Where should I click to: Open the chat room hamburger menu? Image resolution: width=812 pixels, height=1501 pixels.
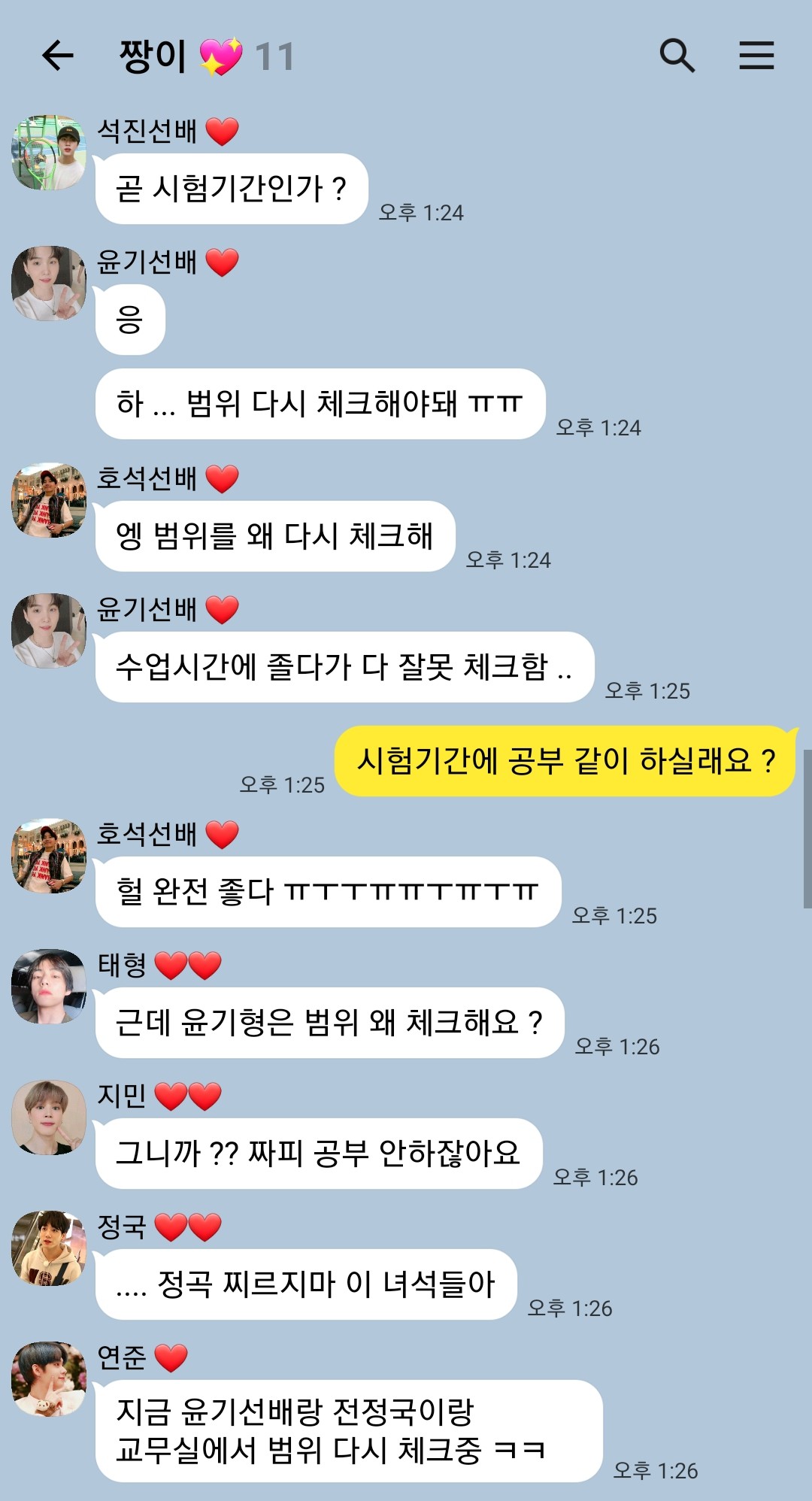[x=756, y=56]
